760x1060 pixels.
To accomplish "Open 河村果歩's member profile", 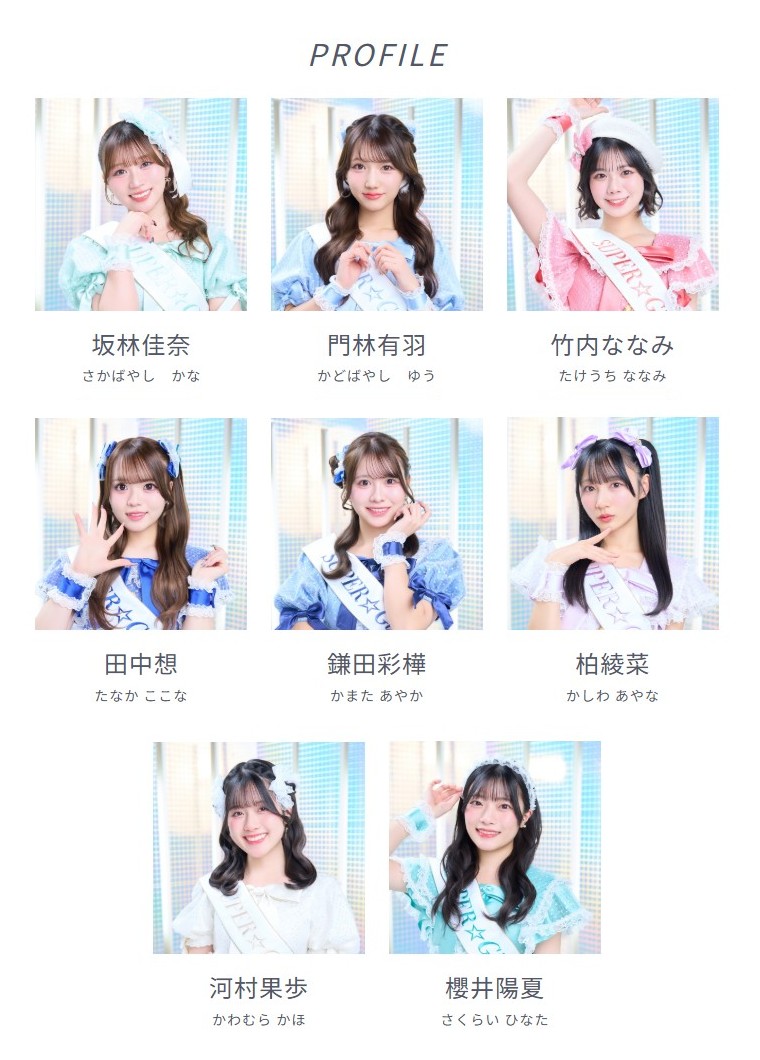I will click(x=259, y=847).
